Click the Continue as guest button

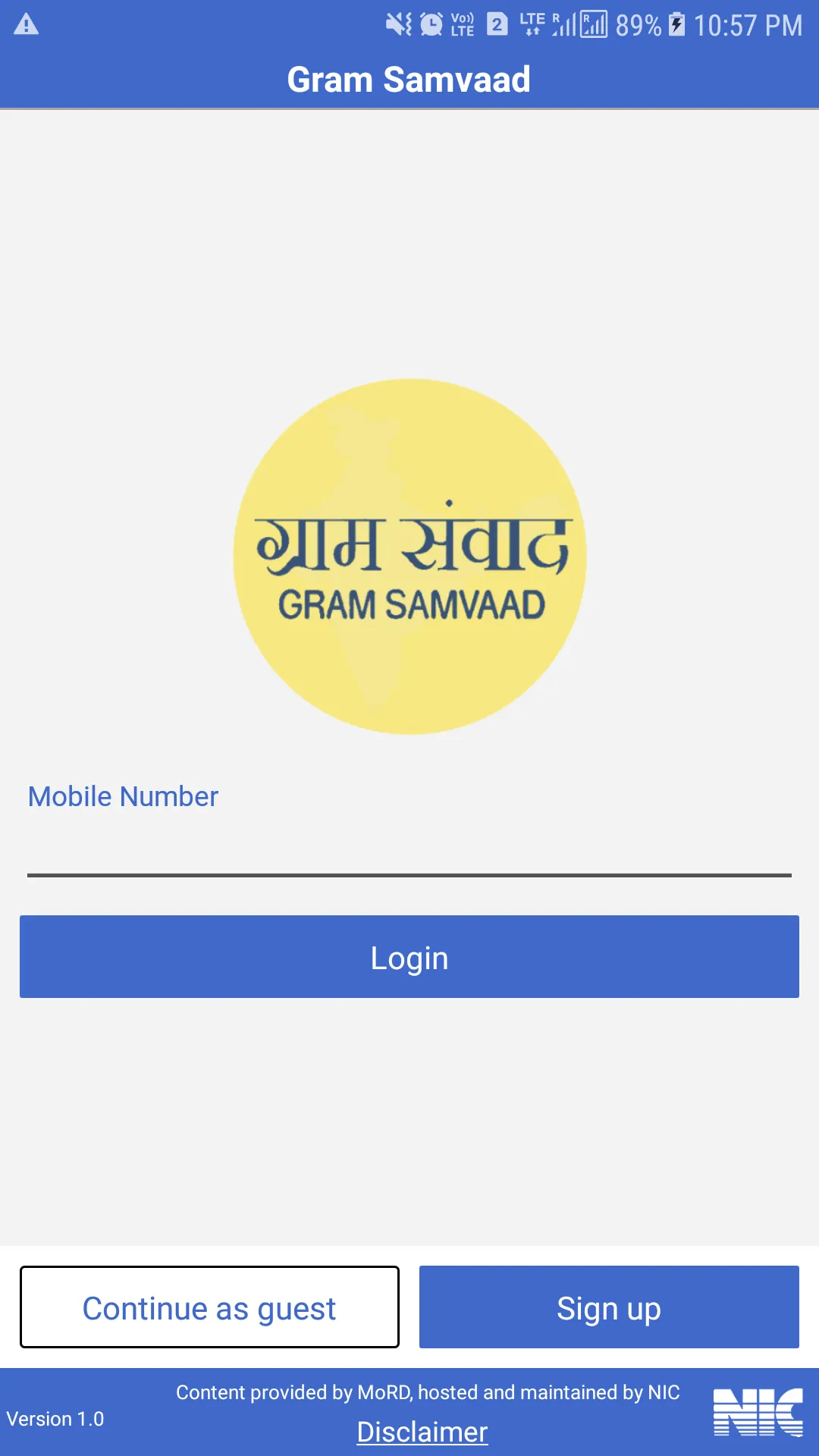pyautogui.click(x=209, y=1307)
